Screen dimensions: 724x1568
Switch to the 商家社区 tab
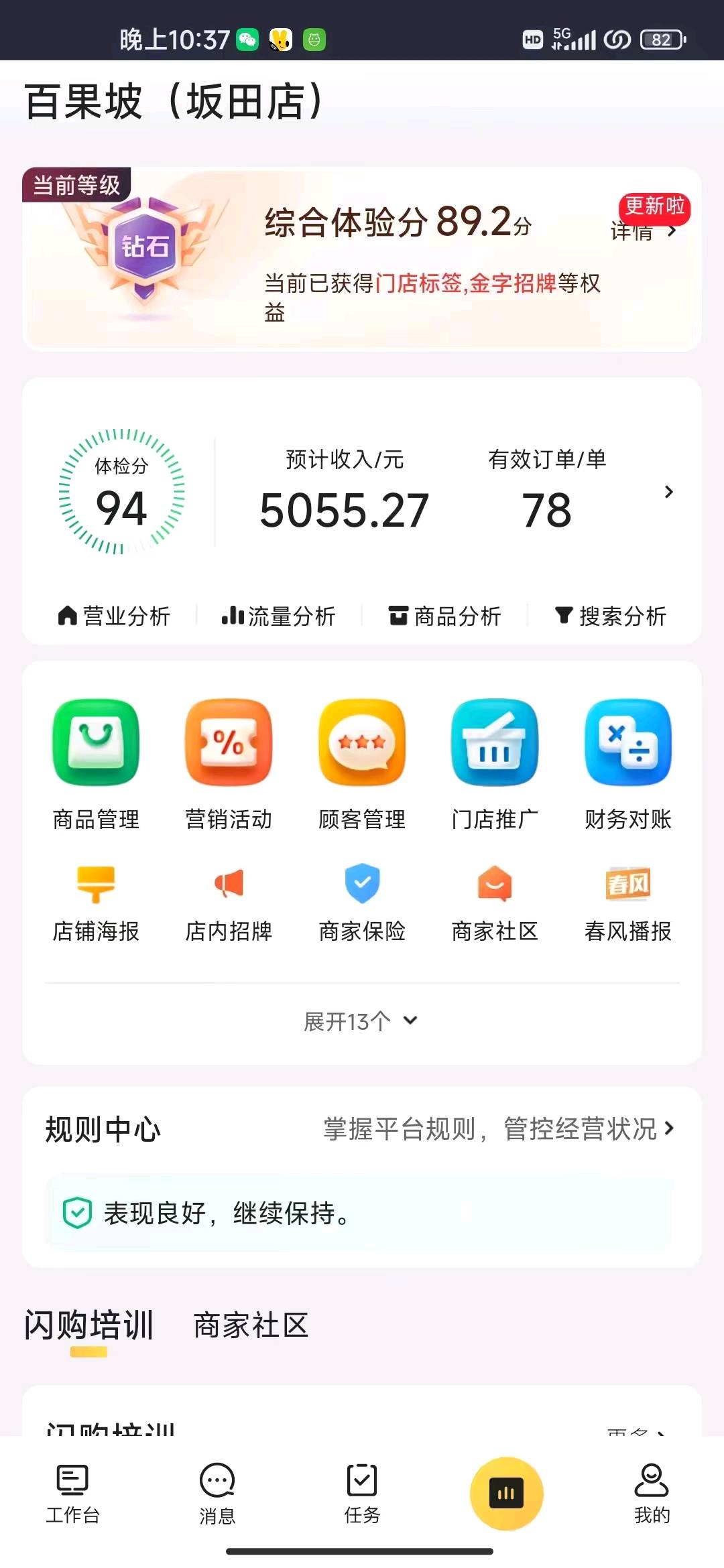click(251, 1326)
